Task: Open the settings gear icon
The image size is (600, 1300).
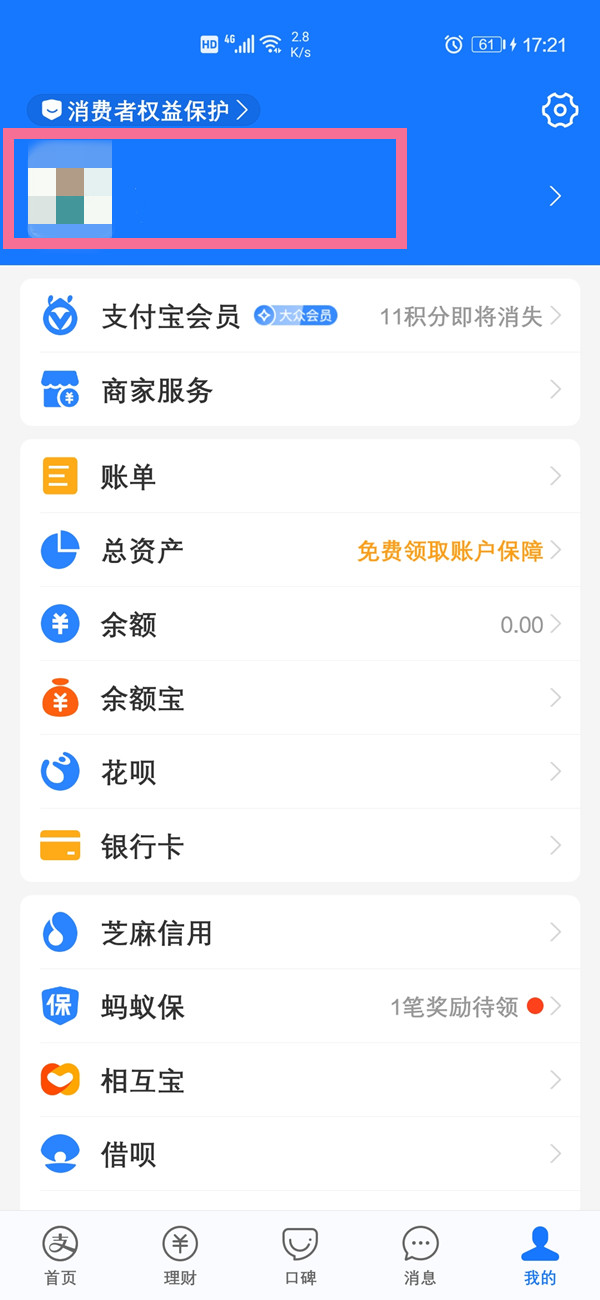Action: (560, 110)
